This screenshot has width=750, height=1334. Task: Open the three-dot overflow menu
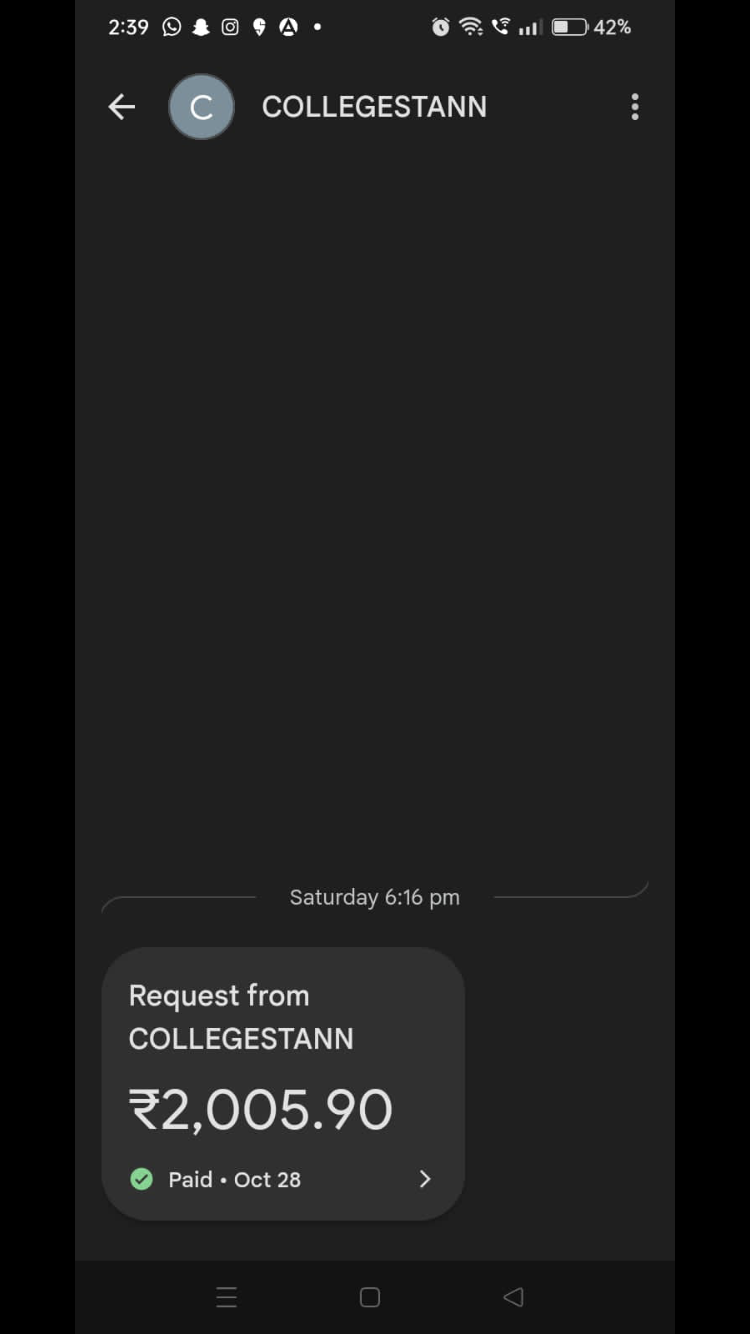point(635,107)
